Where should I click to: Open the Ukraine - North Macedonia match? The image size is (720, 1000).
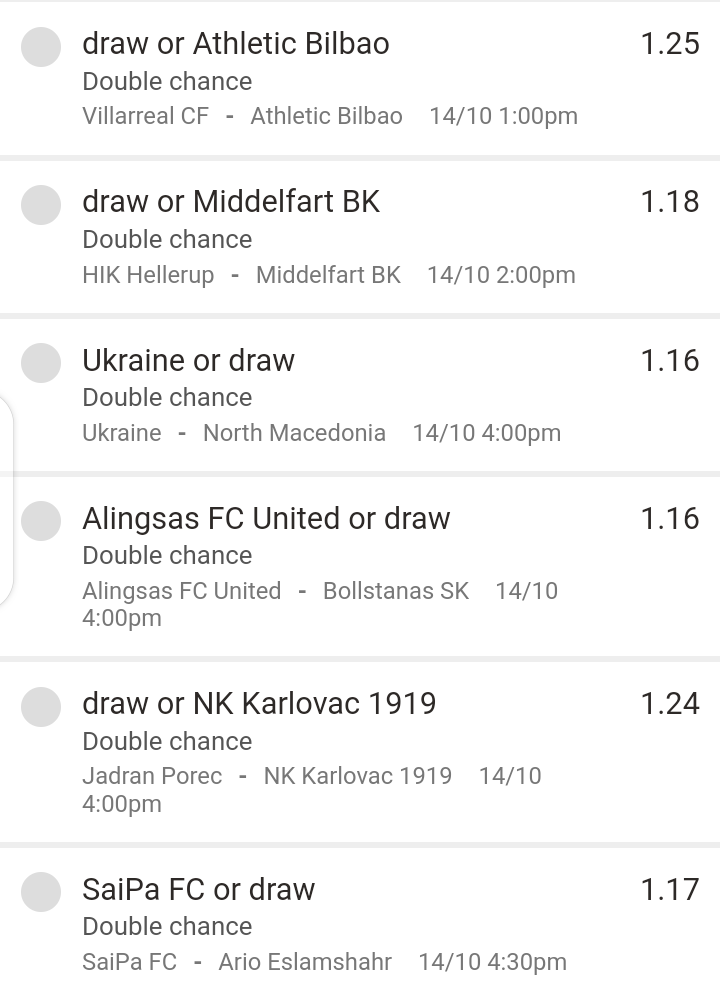coord(234,432)
